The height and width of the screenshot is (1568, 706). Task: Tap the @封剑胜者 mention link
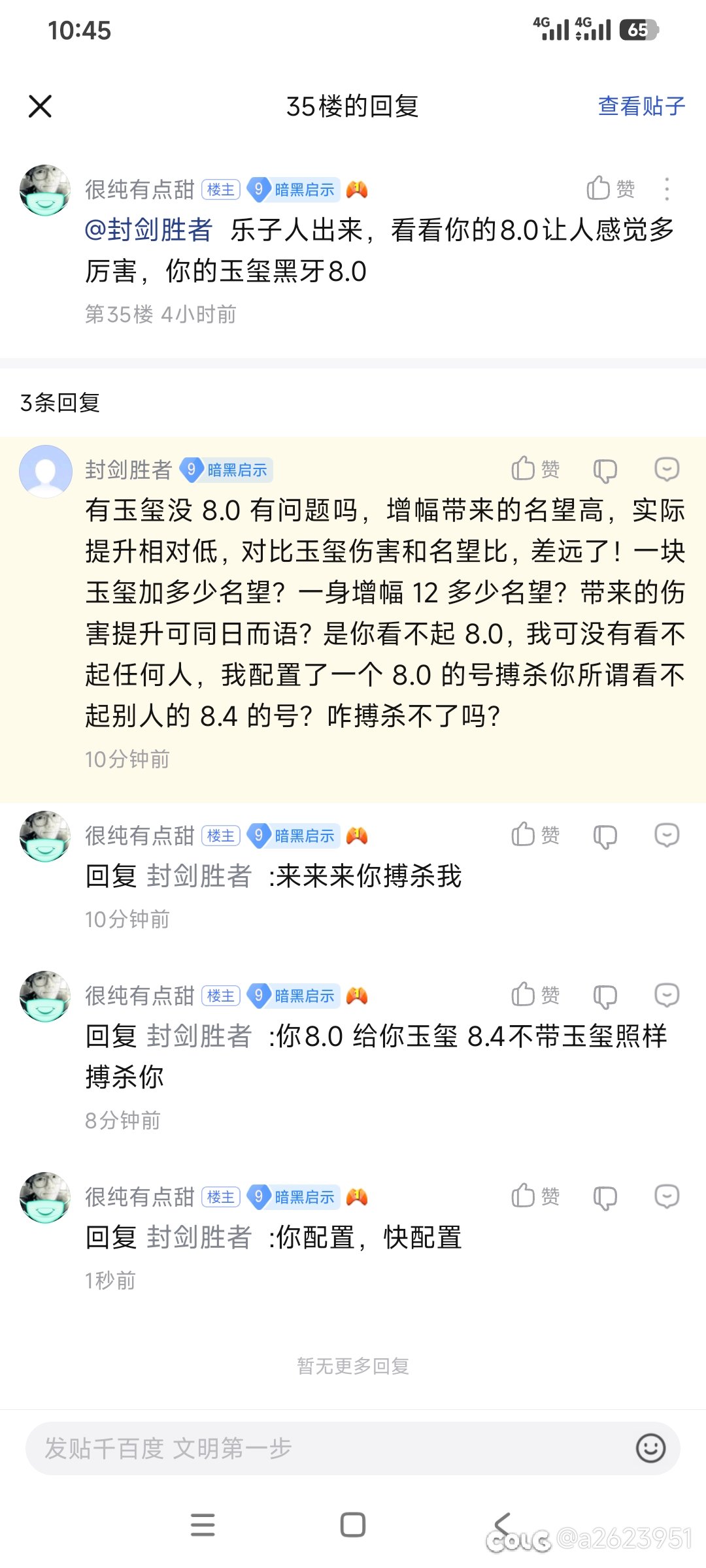(x=149, y=230)
